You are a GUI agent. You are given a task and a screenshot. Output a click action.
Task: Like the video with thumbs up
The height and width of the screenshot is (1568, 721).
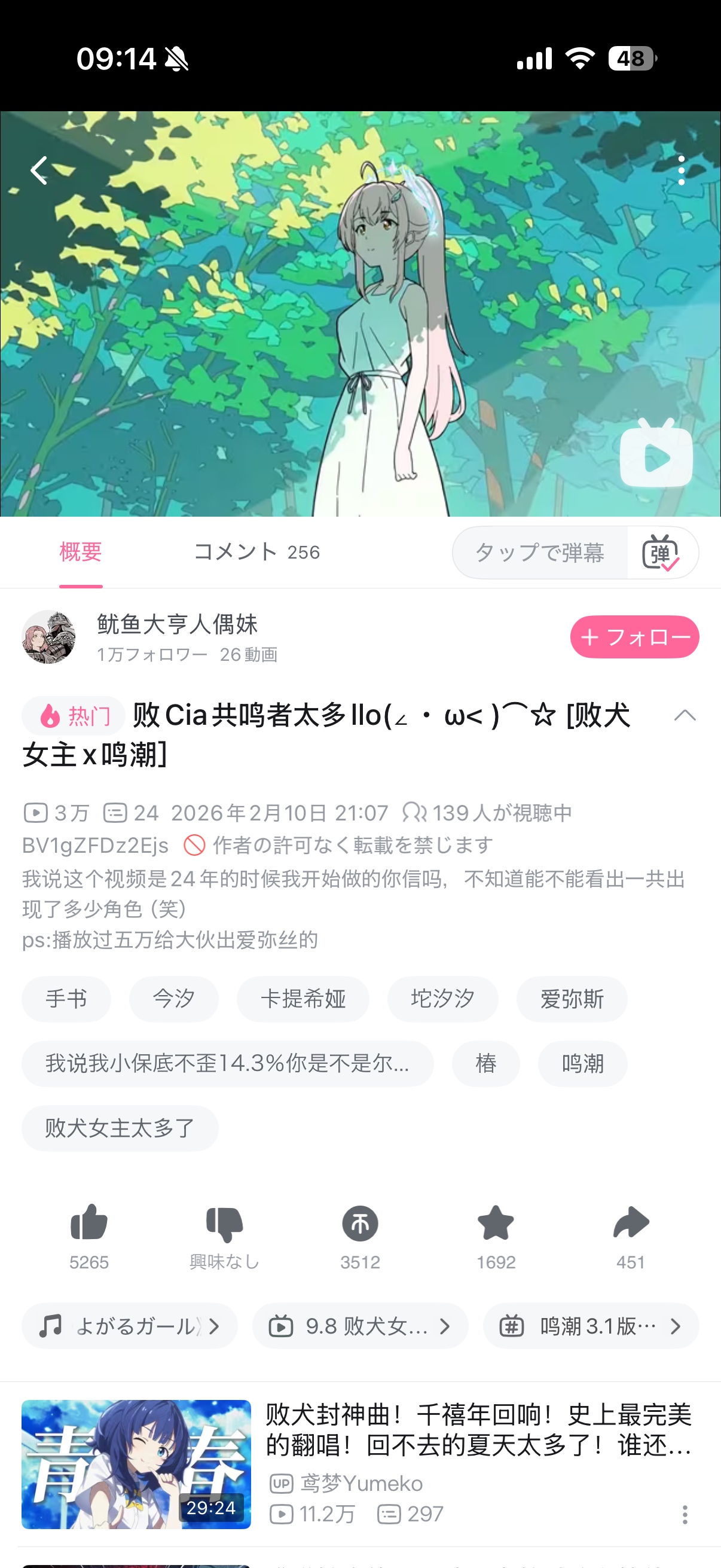[89, 1224]
